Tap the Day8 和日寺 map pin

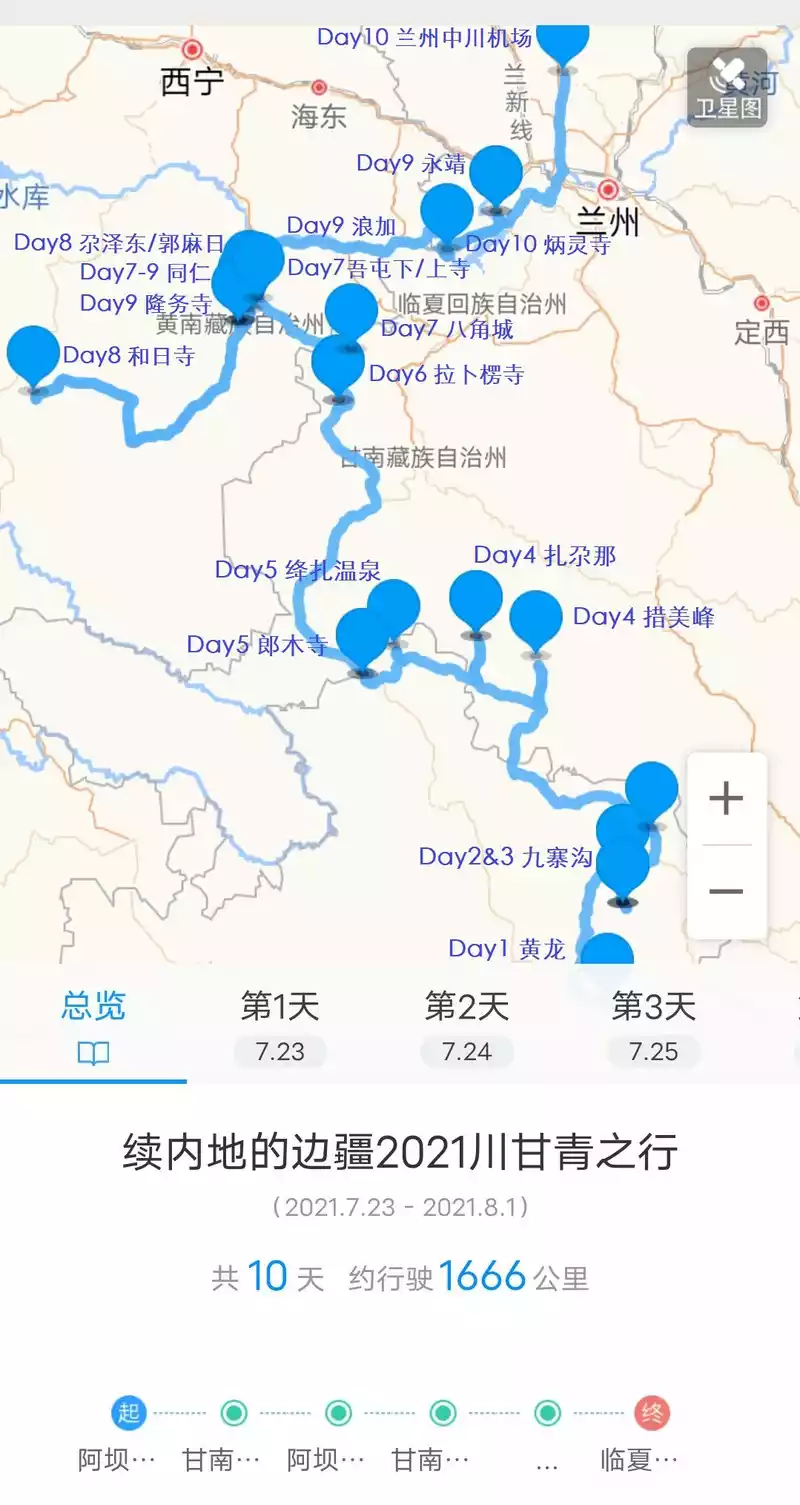34,354
